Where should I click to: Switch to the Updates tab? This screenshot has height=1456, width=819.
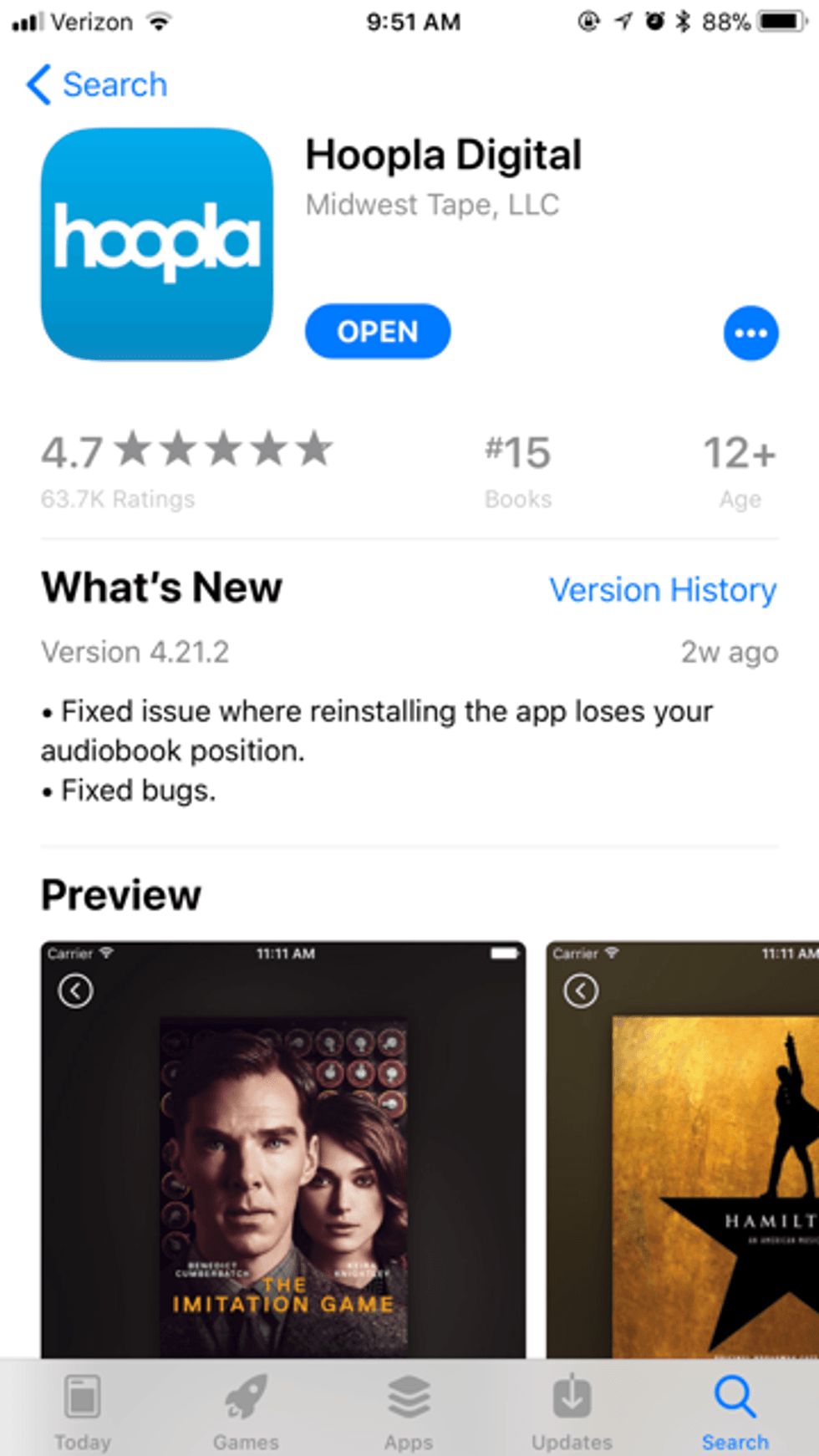click(572, 1411)
